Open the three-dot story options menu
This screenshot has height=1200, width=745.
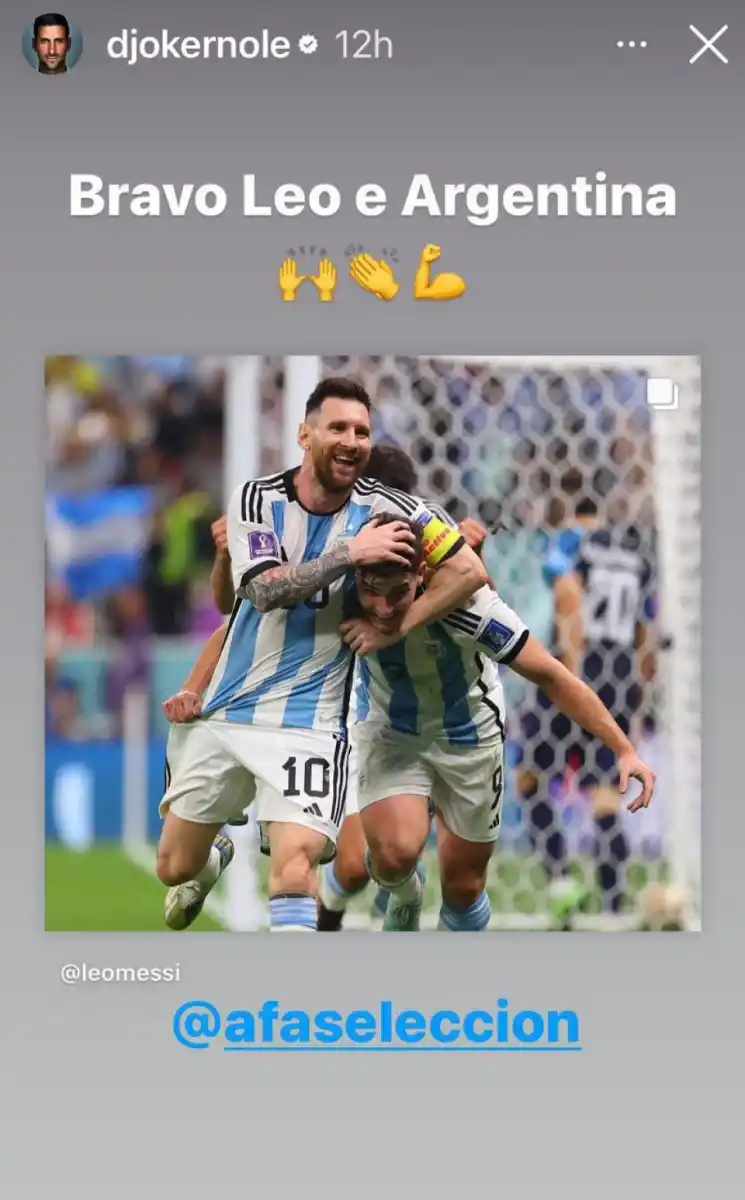(631, 45)
